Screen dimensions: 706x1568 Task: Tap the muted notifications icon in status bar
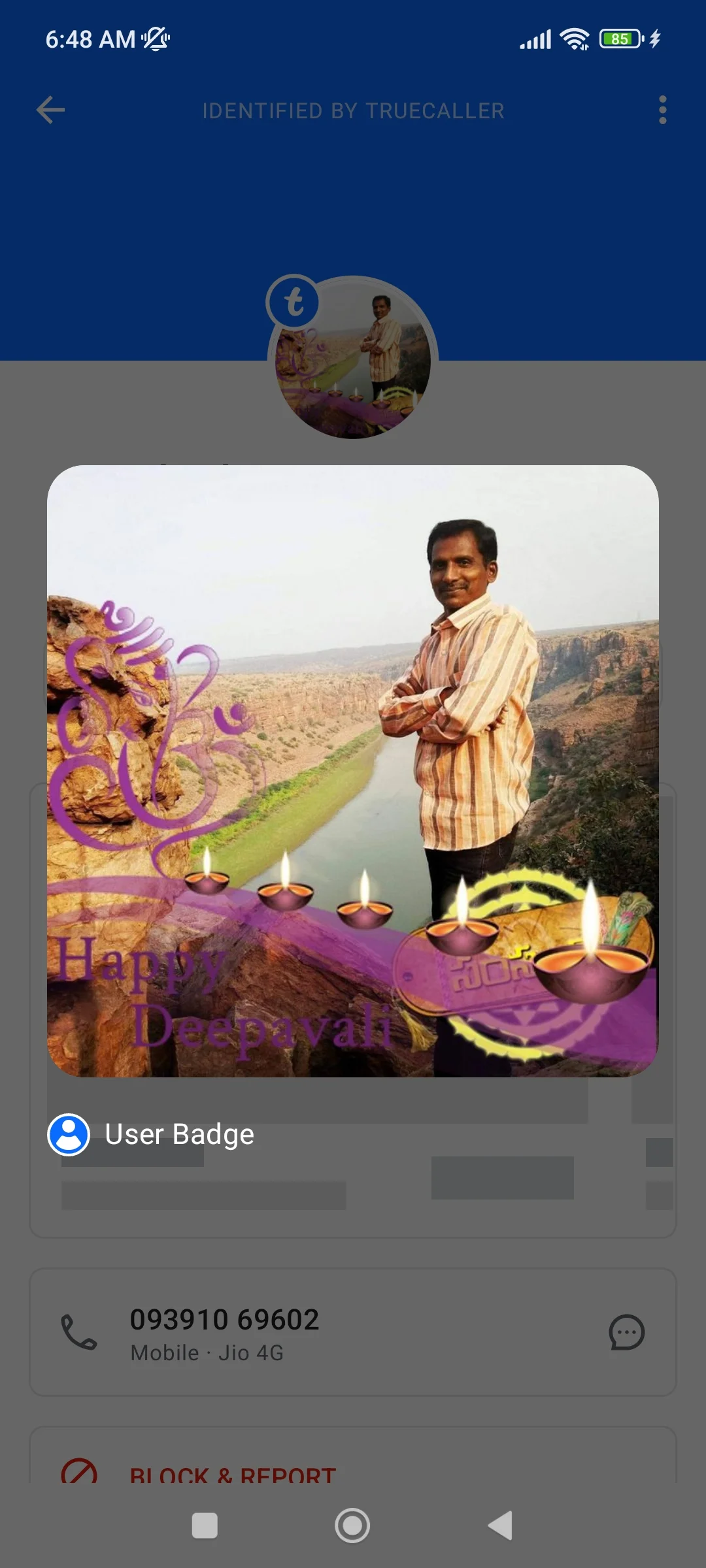coord(154,39)
